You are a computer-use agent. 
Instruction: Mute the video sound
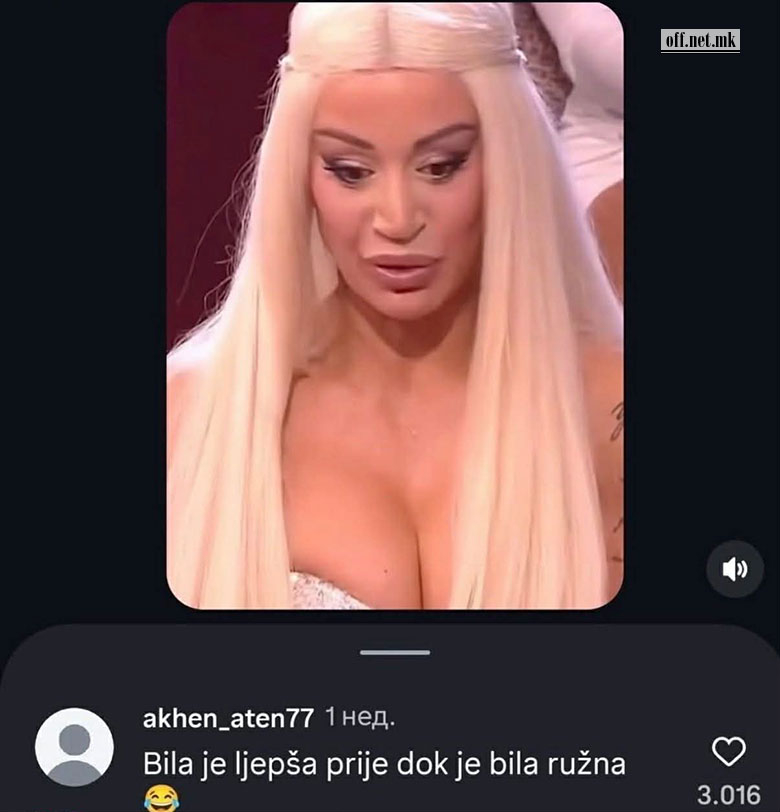tap(735, 569)
